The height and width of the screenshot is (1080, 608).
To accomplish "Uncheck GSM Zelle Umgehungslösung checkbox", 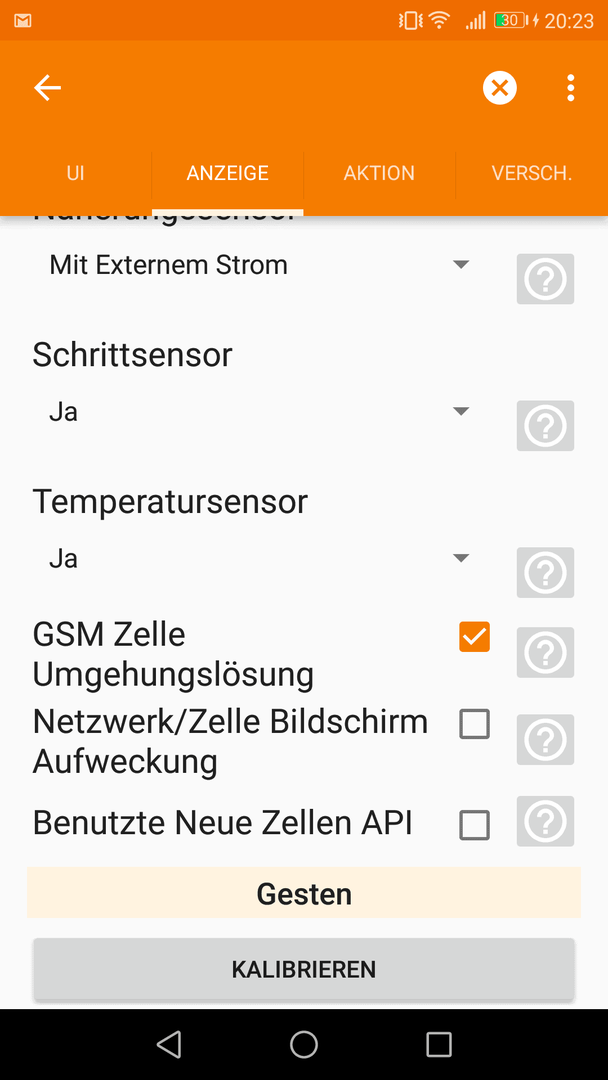I will pos(474,636).
